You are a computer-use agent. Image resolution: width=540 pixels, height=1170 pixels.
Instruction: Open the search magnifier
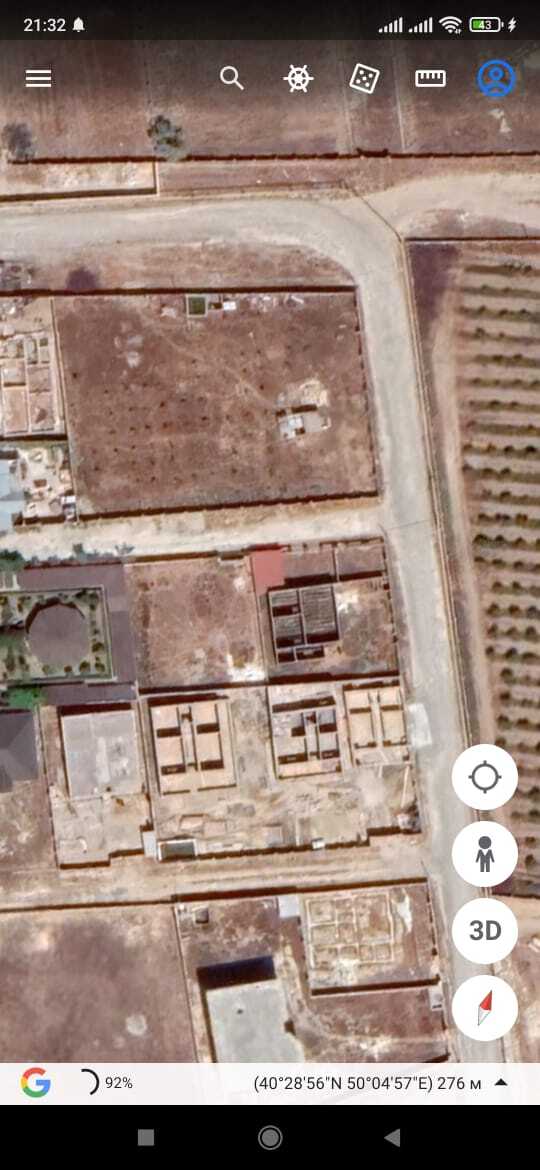click(232, 78)
